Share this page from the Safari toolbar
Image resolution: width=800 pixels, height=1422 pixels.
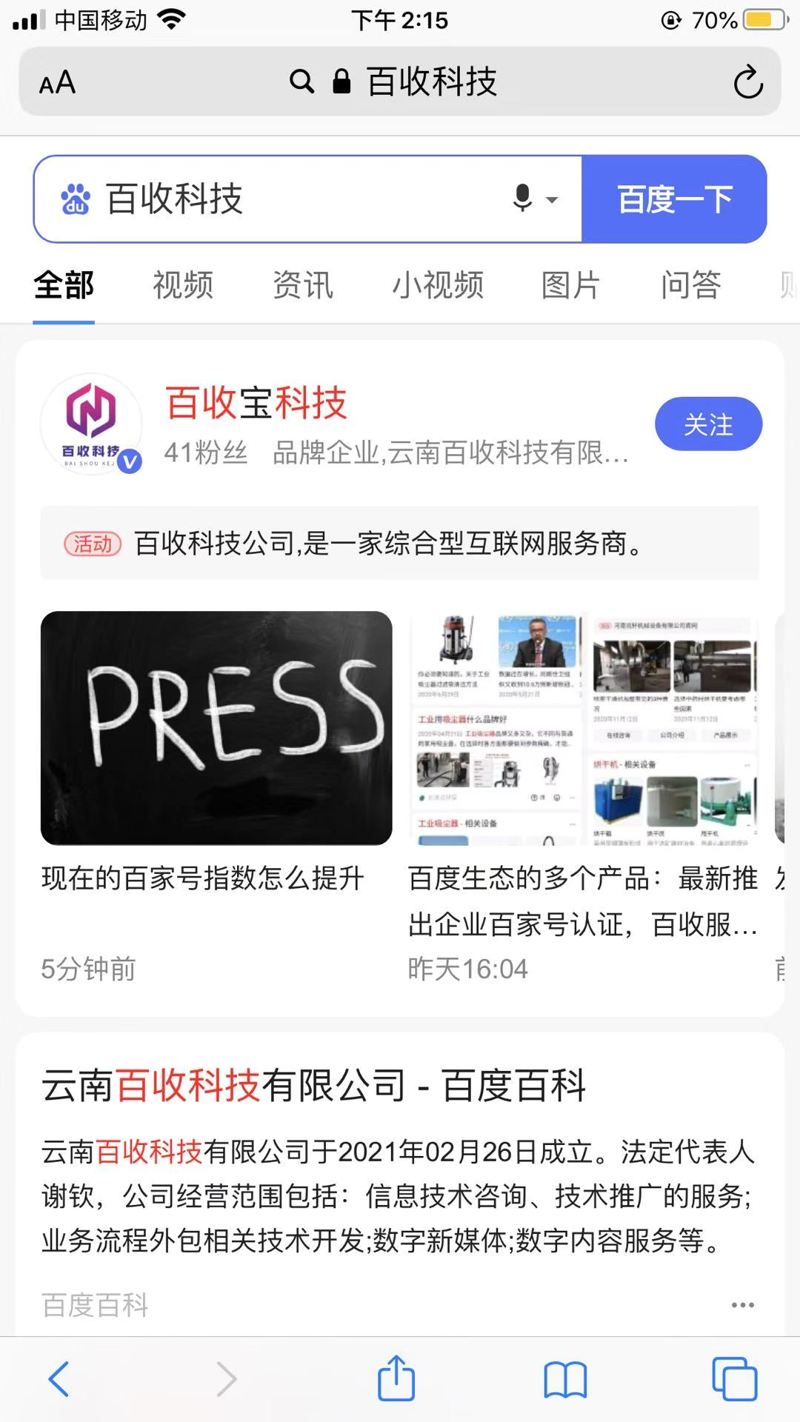click(x=396, y=1380)
